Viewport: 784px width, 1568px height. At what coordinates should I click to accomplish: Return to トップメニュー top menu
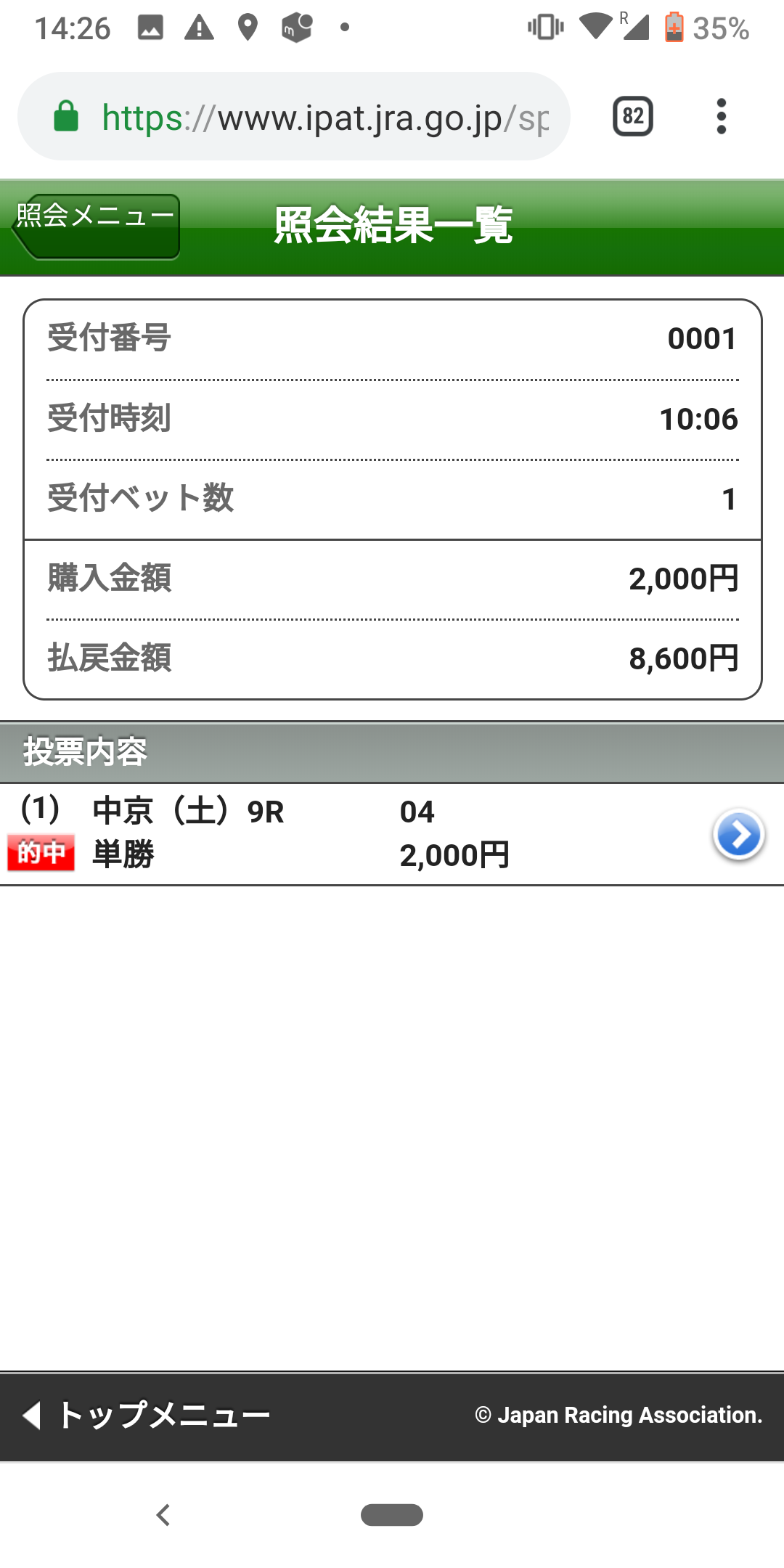click(145, 1414)
